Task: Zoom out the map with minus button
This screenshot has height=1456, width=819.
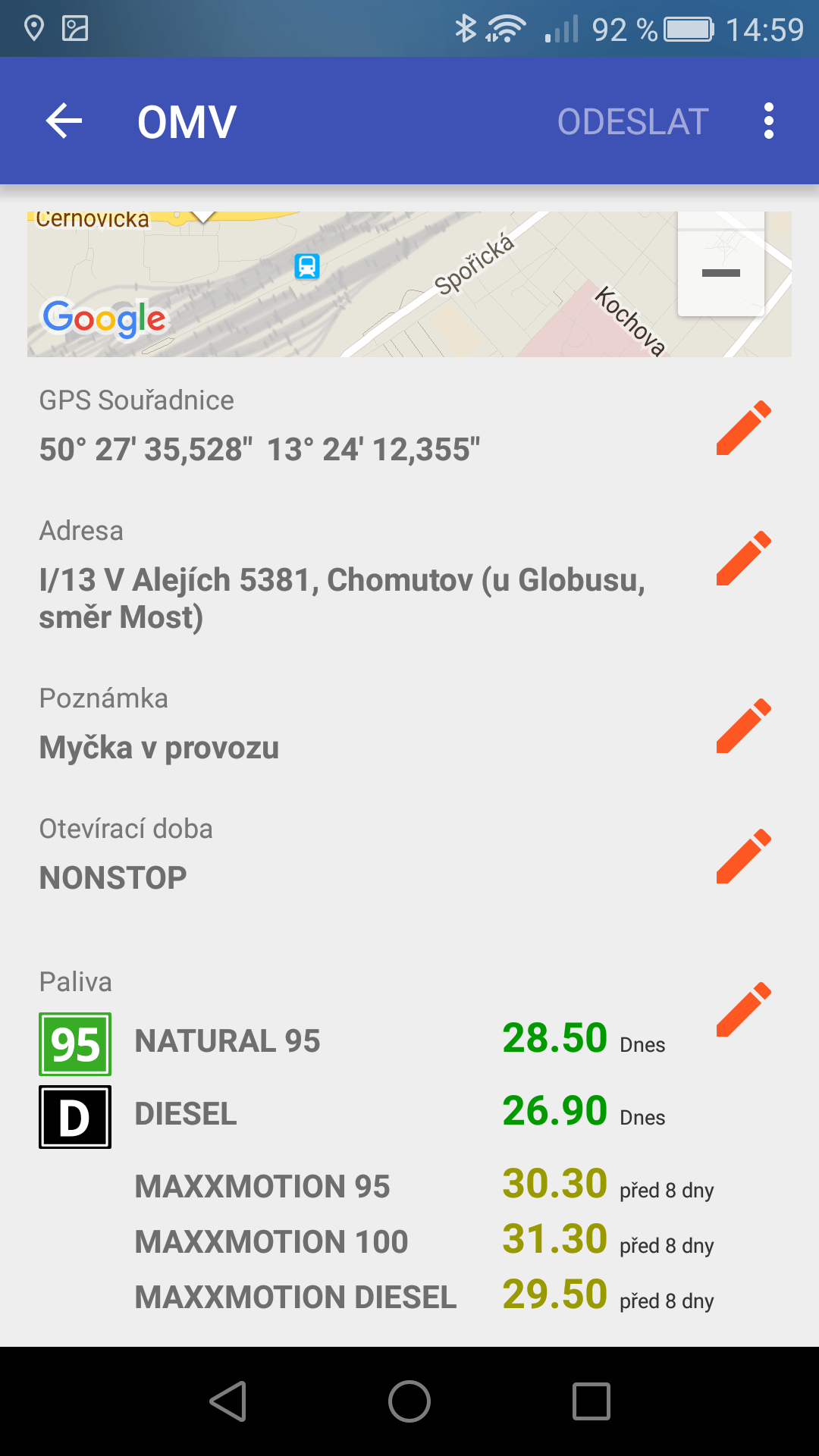Action: point(721,273)
